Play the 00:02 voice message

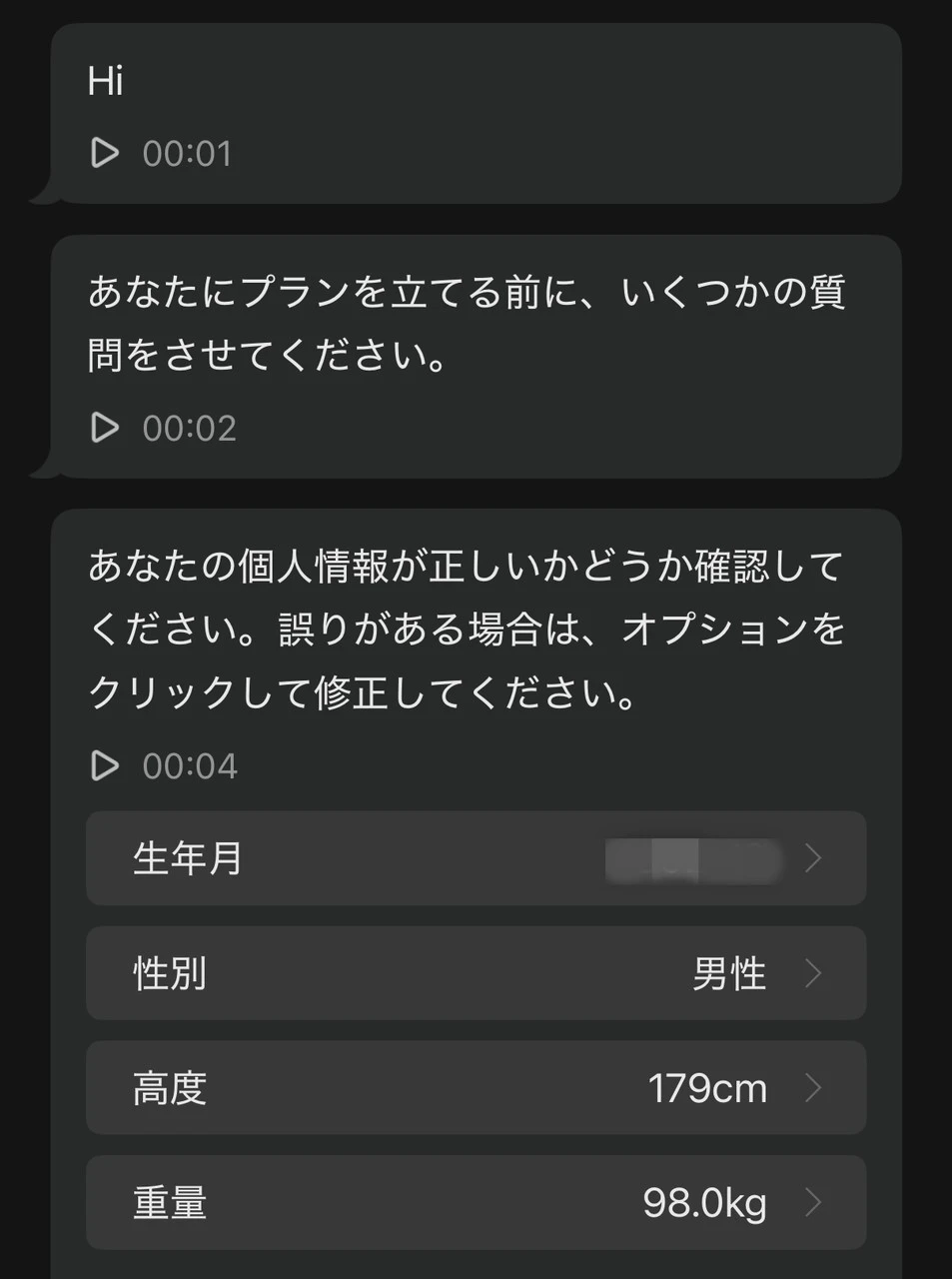(x=105, y=428)
